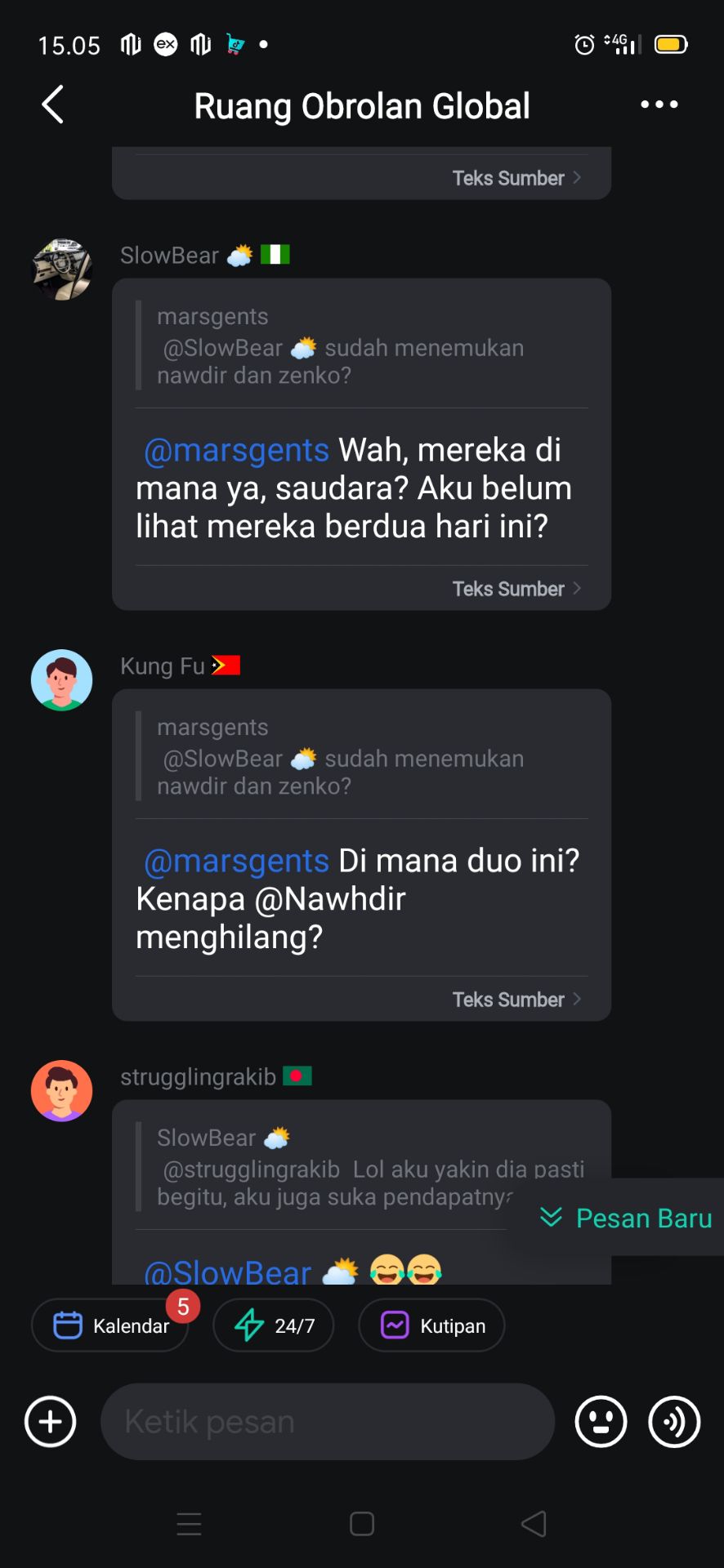View Teks Sumber under SlowBear's message

(x=516, y=589)
